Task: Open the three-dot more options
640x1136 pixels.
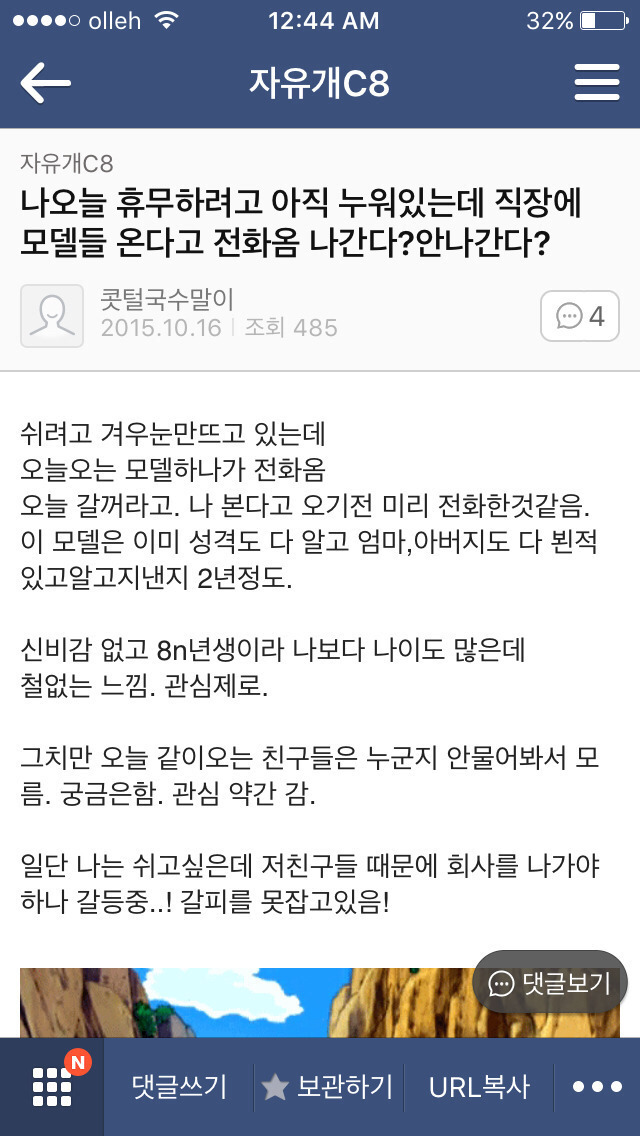Action: tap(596, 1087)
